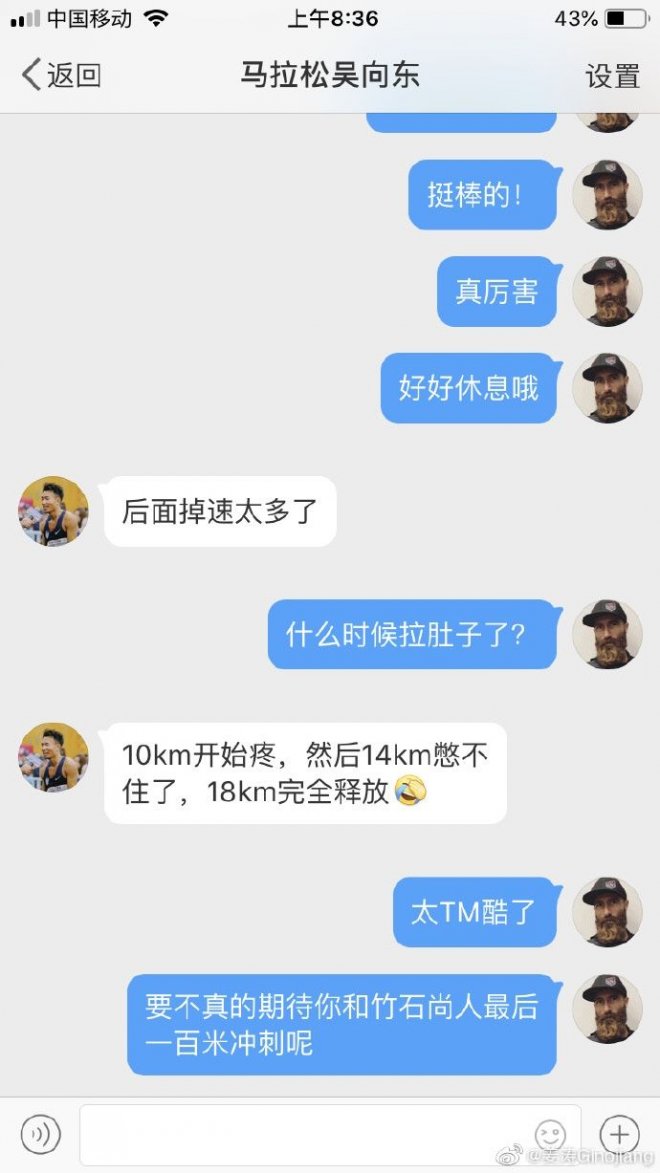Switch to voice message input
660x1173 pixels.
point(41,1134)
